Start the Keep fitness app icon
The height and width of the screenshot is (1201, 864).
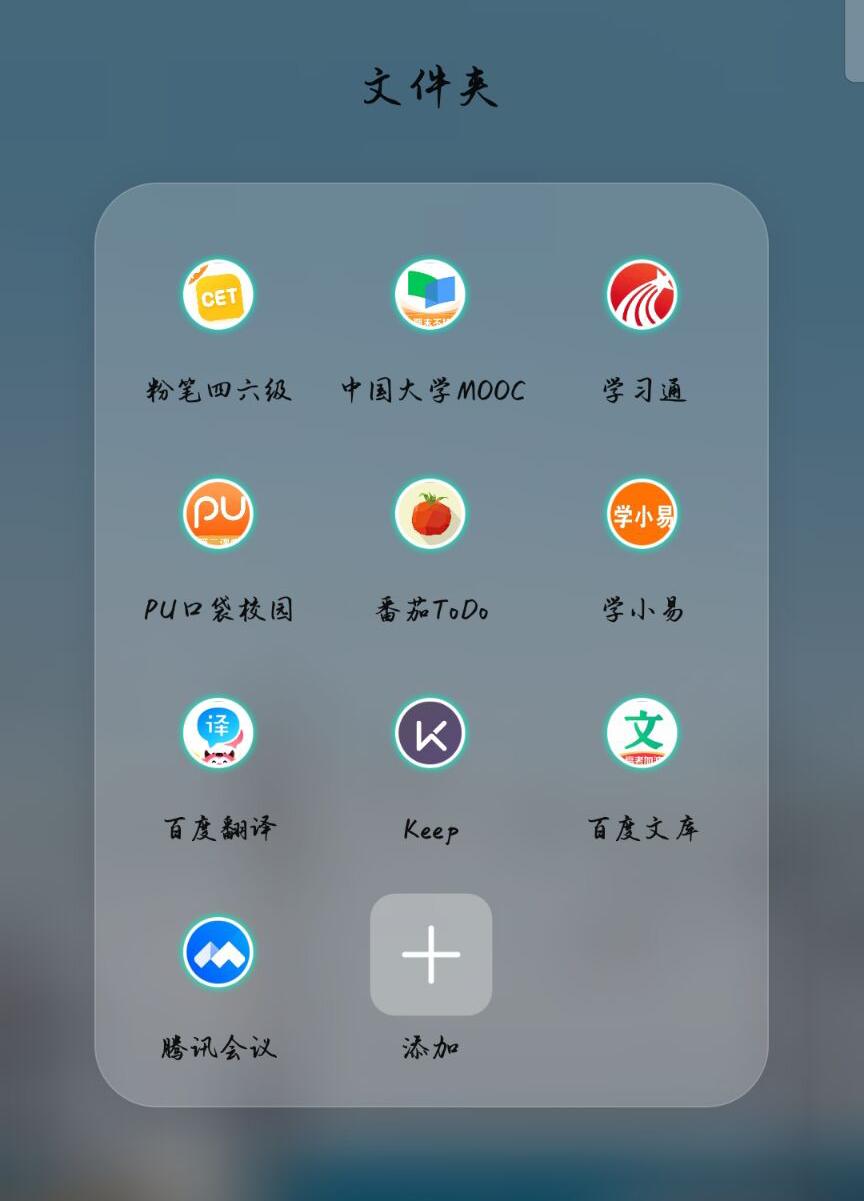(x=431, y=732)
